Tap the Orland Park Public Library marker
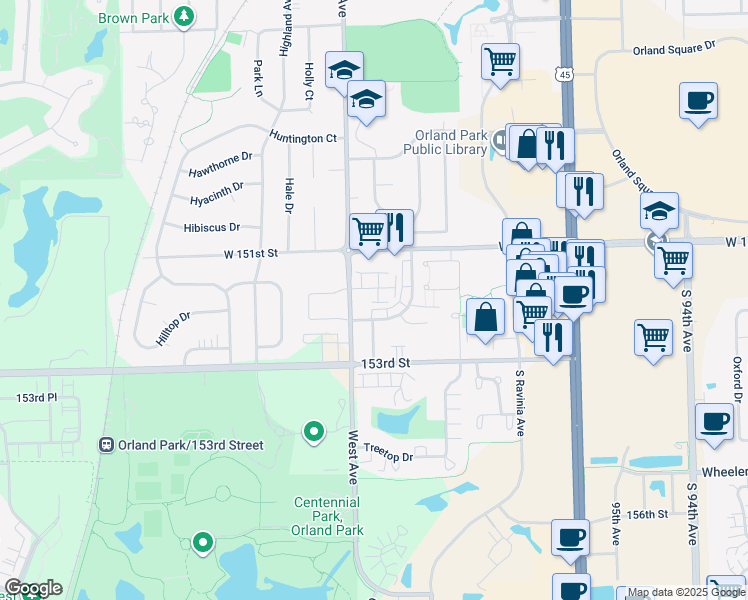The width and height of the screenshot is (748, 600). 499,147
